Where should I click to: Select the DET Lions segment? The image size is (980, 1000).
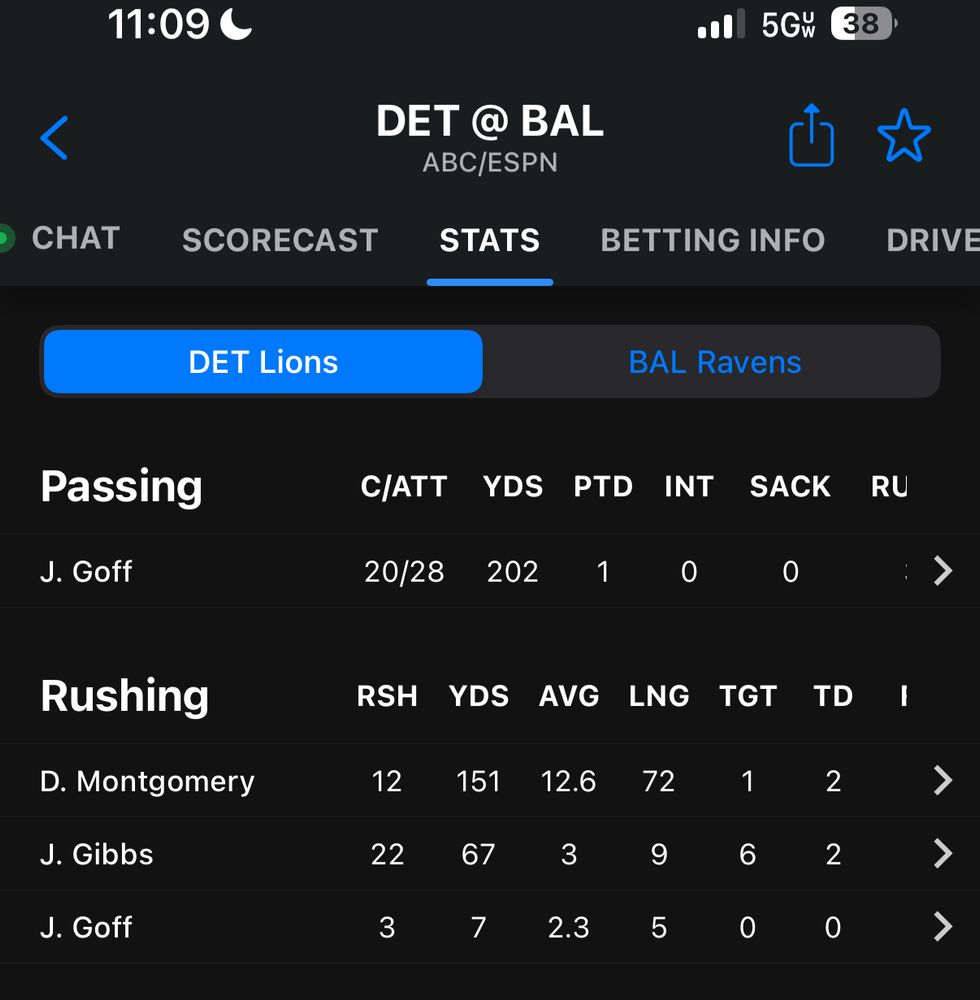263,362
